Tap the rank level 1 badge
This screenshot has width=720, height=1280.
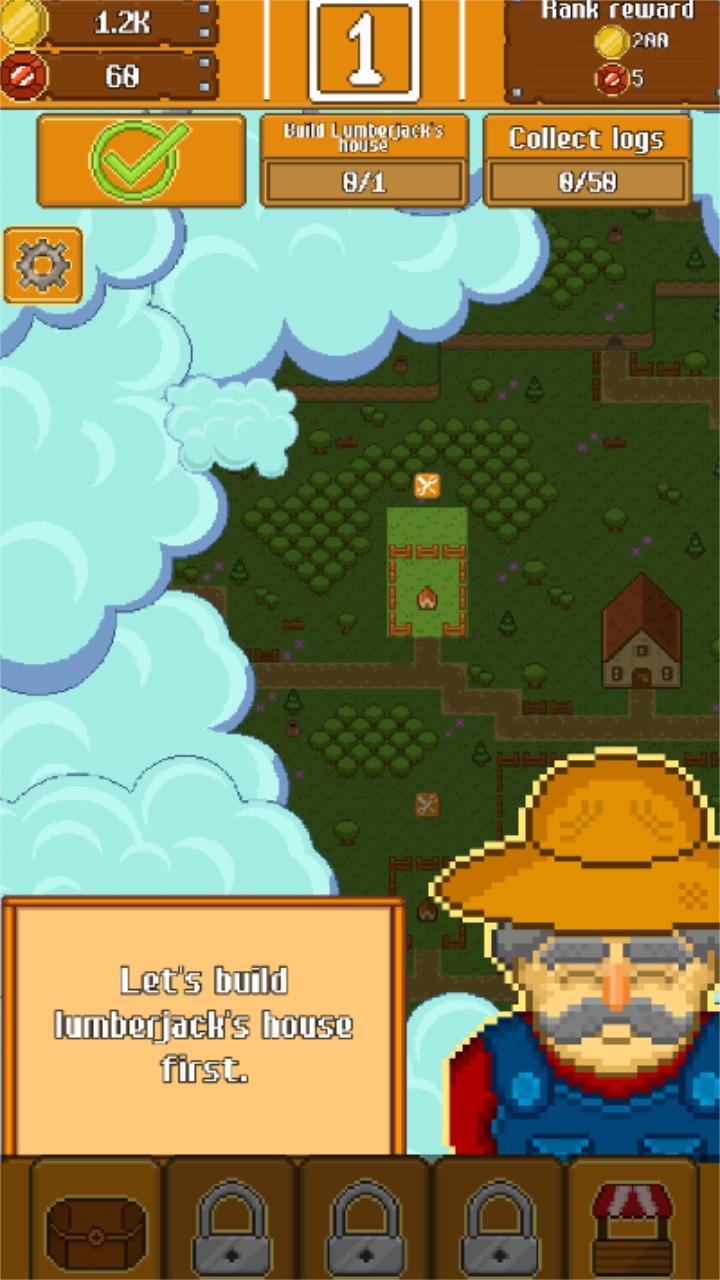[363, 50]
